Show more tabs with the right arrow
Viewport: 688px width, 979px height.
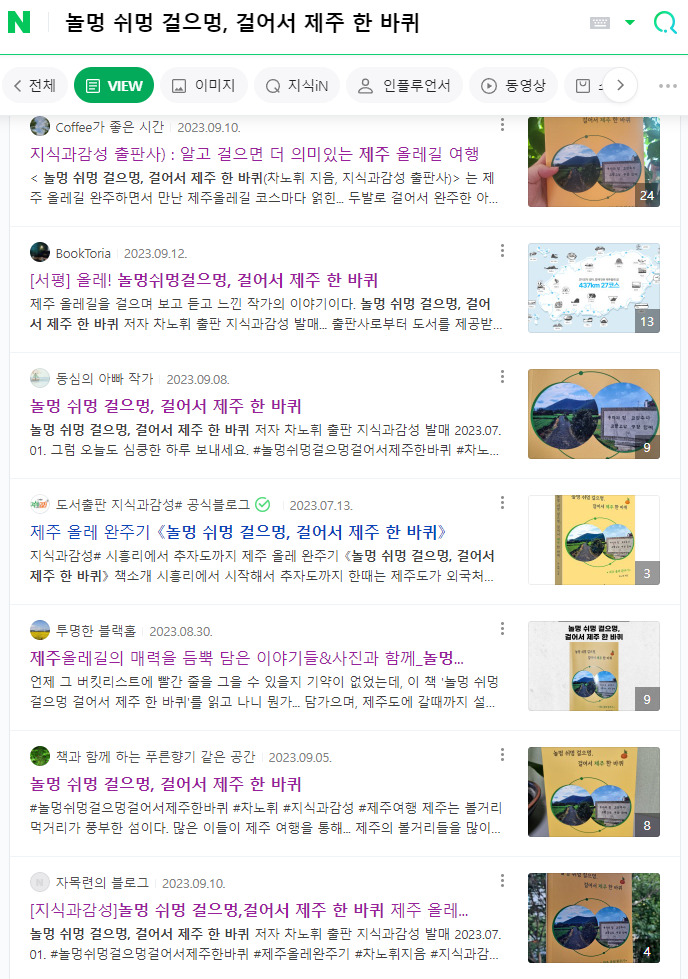(x=620, y=86)
